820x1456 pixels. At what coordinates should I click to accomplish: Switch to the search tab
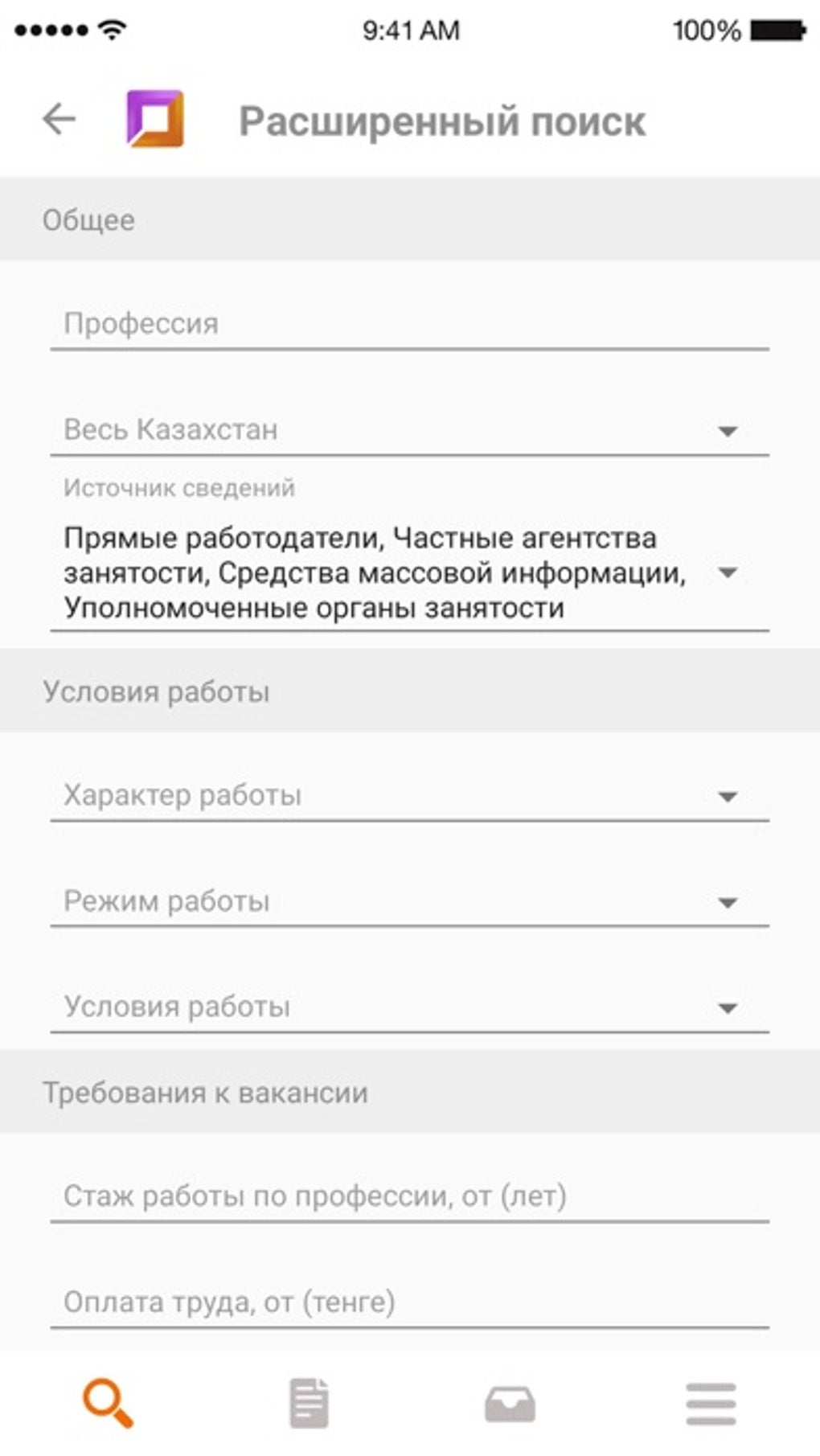tap(108, 1403)
